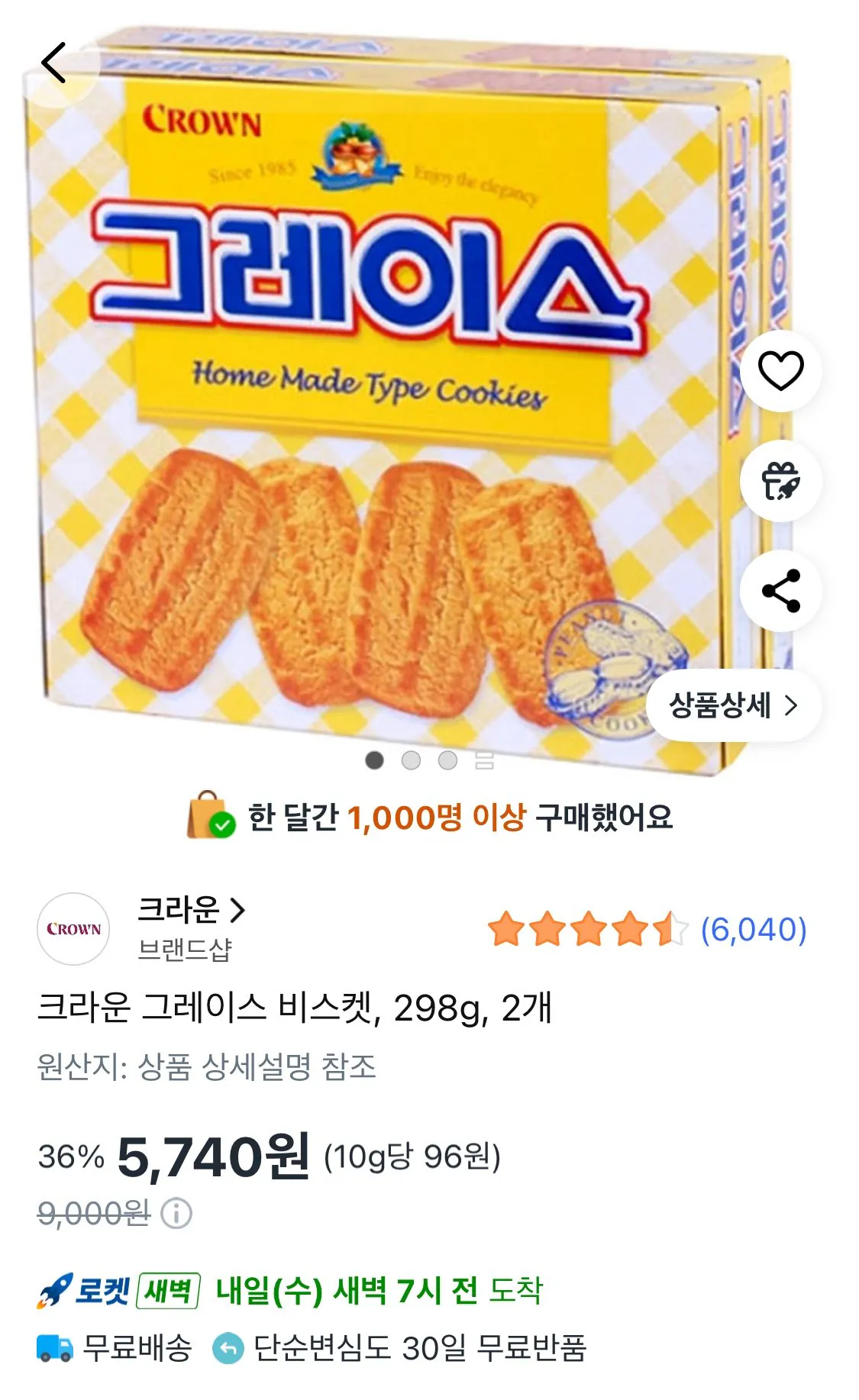Select the second carousel dot
This screenshot has width=859, height=1400.
coord(412,760)
